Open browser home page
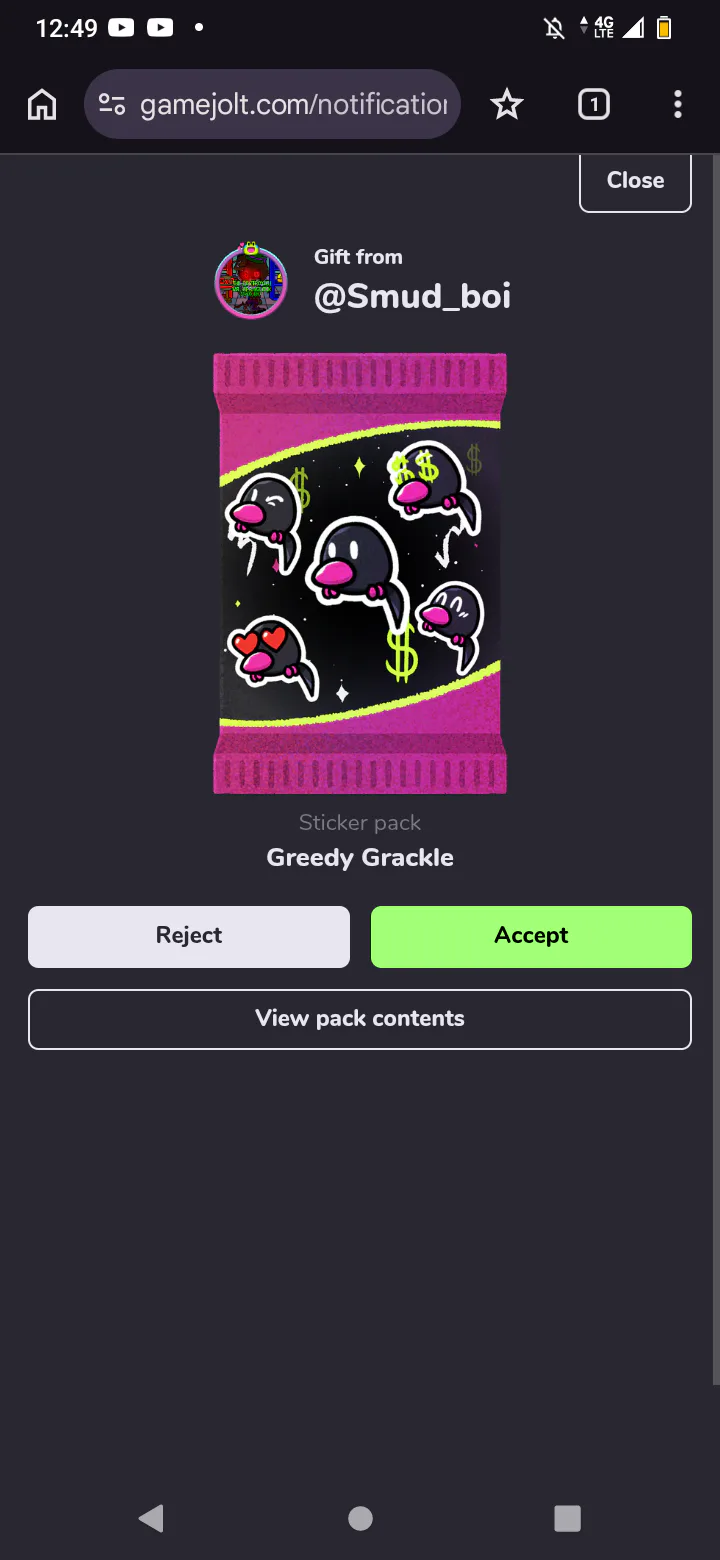Viewport: 720px width, 1560px height. point(42,104)
